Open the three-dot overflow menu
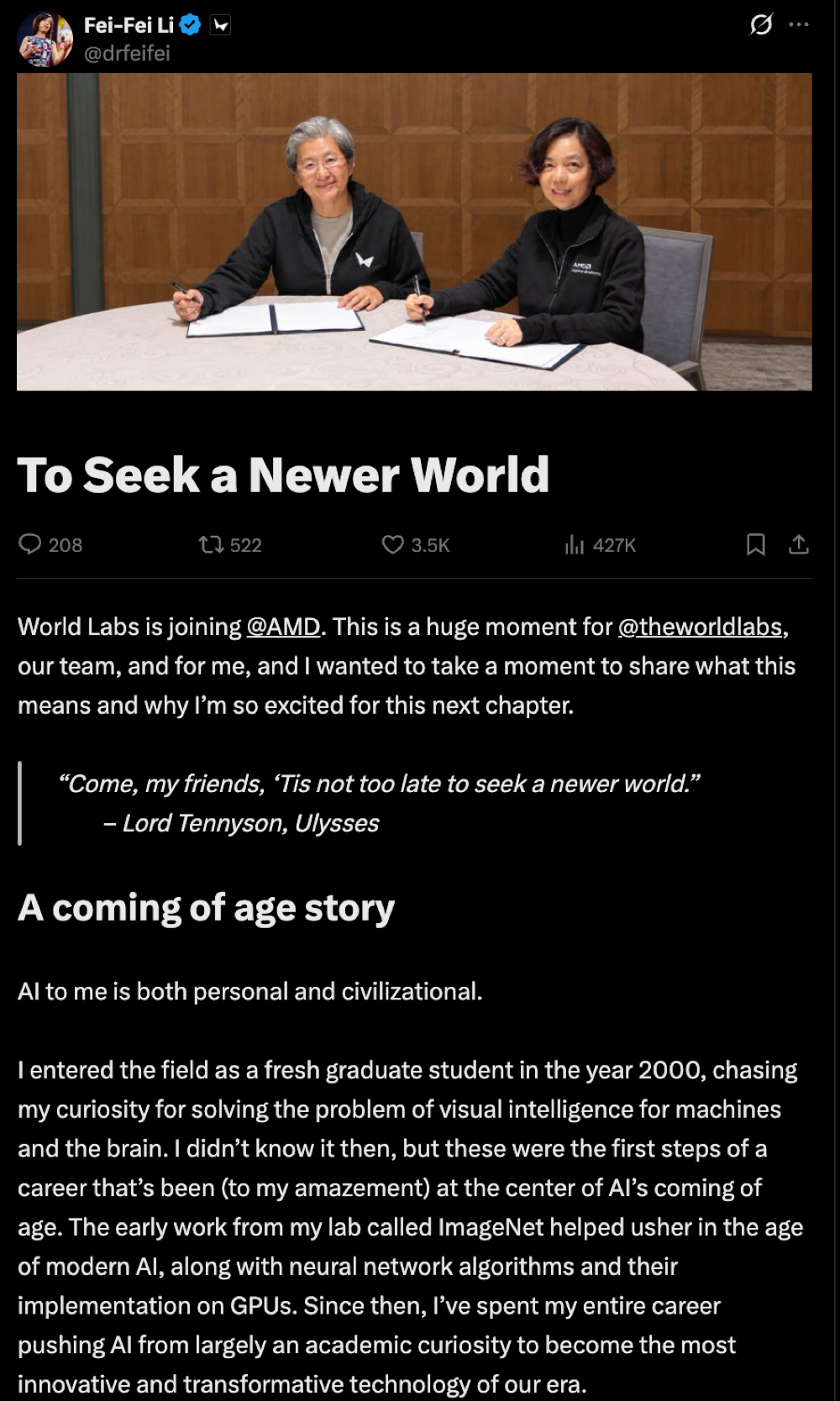 click(x=799, y=24)
